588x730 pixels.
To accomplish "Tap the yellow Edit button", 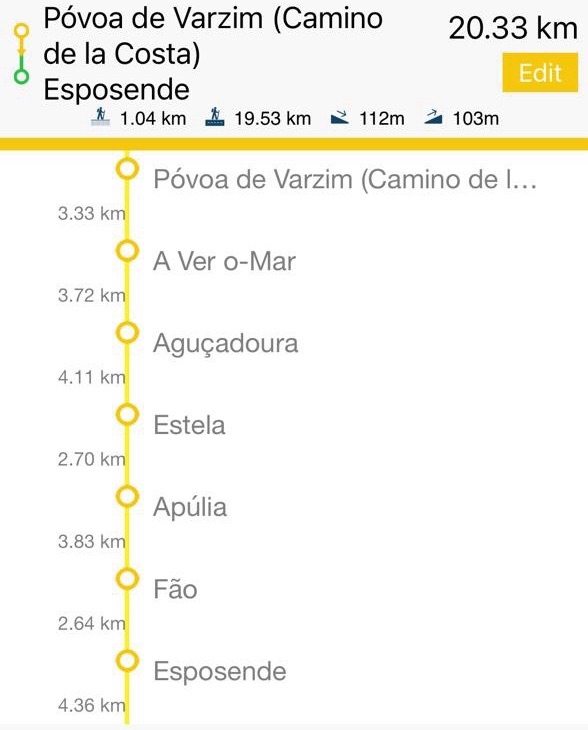I will [x=540, y=73].
